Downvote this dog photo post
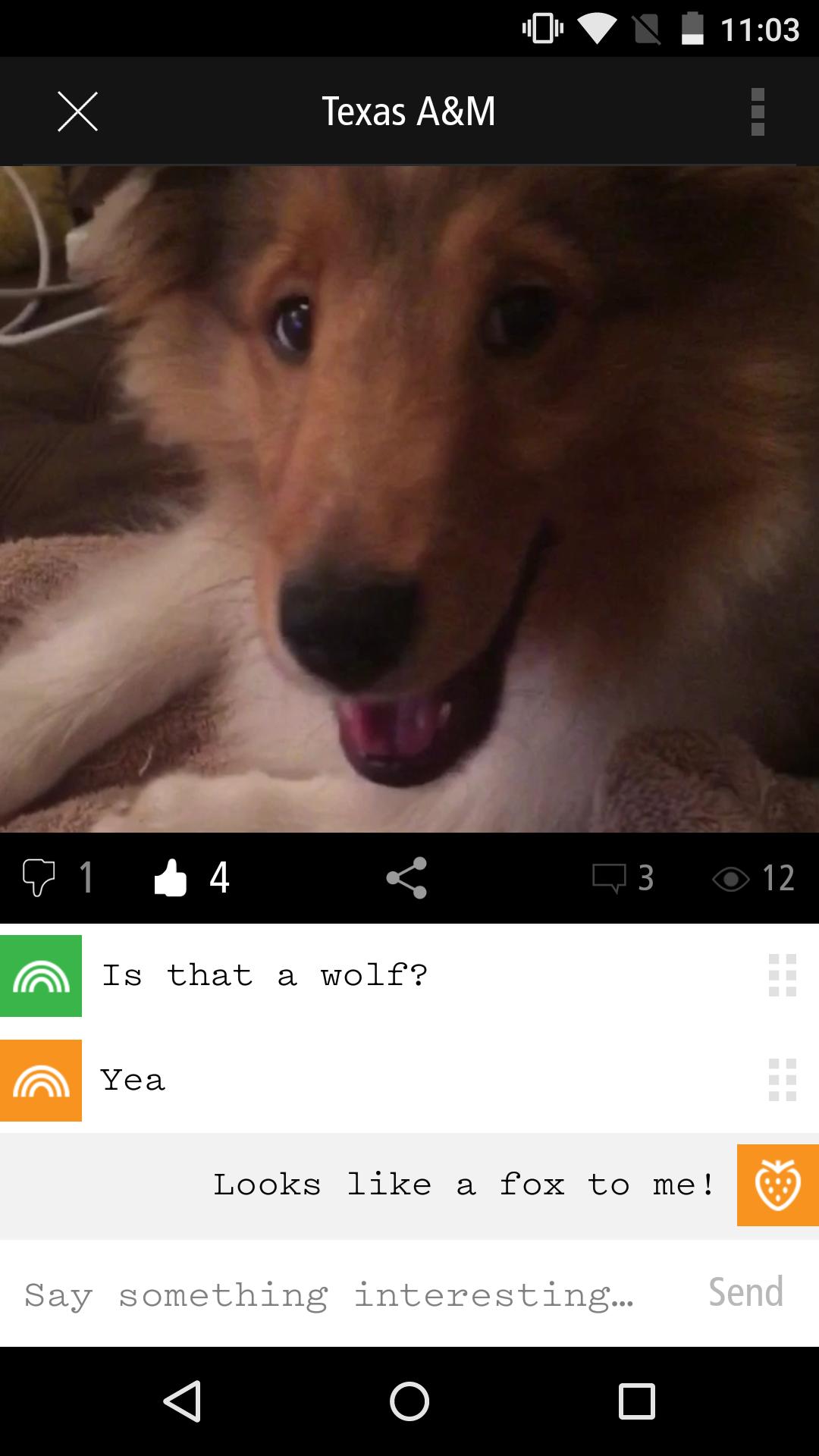Image resolution: width=819 pixels, height=1456 pixels. click(39, 877)
